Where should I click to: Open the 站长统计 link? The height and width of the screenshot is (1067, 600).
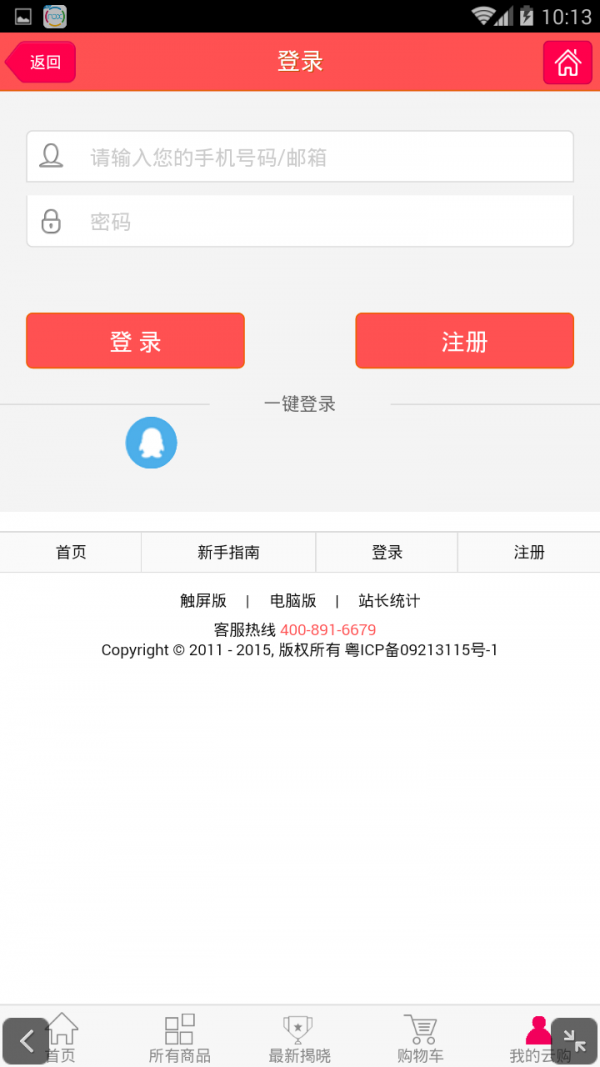pos(389,601)
